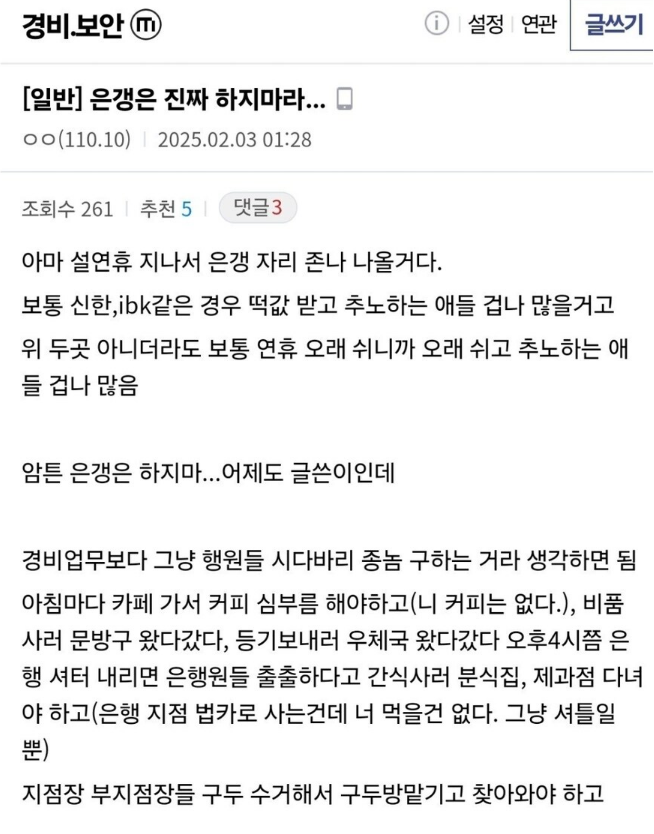Open the gallery info icon
The height and width of the screenshot is (834, 654).
(x=437, y=25)
